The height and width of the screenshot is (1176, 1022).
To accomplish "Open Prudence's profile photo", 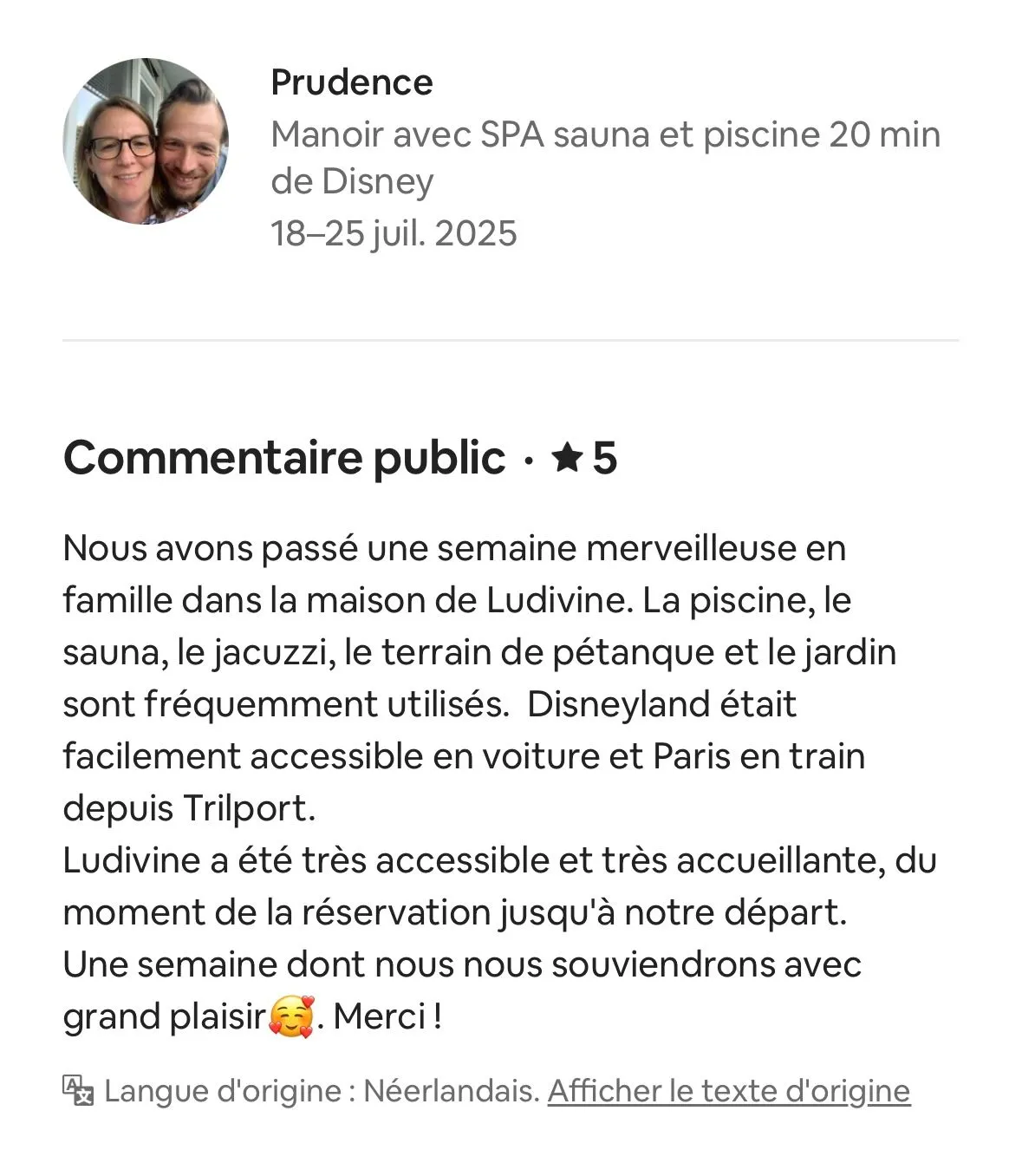I will pos(146,141).
